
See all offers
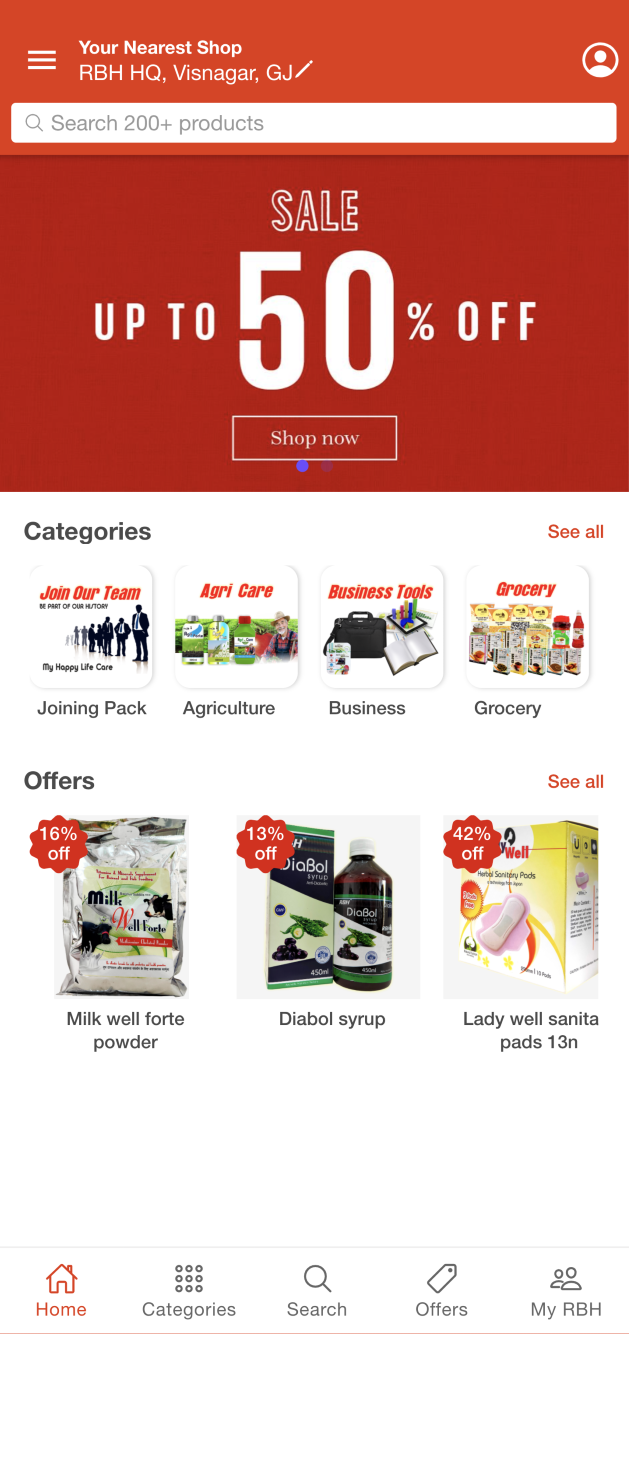[575, 782]
